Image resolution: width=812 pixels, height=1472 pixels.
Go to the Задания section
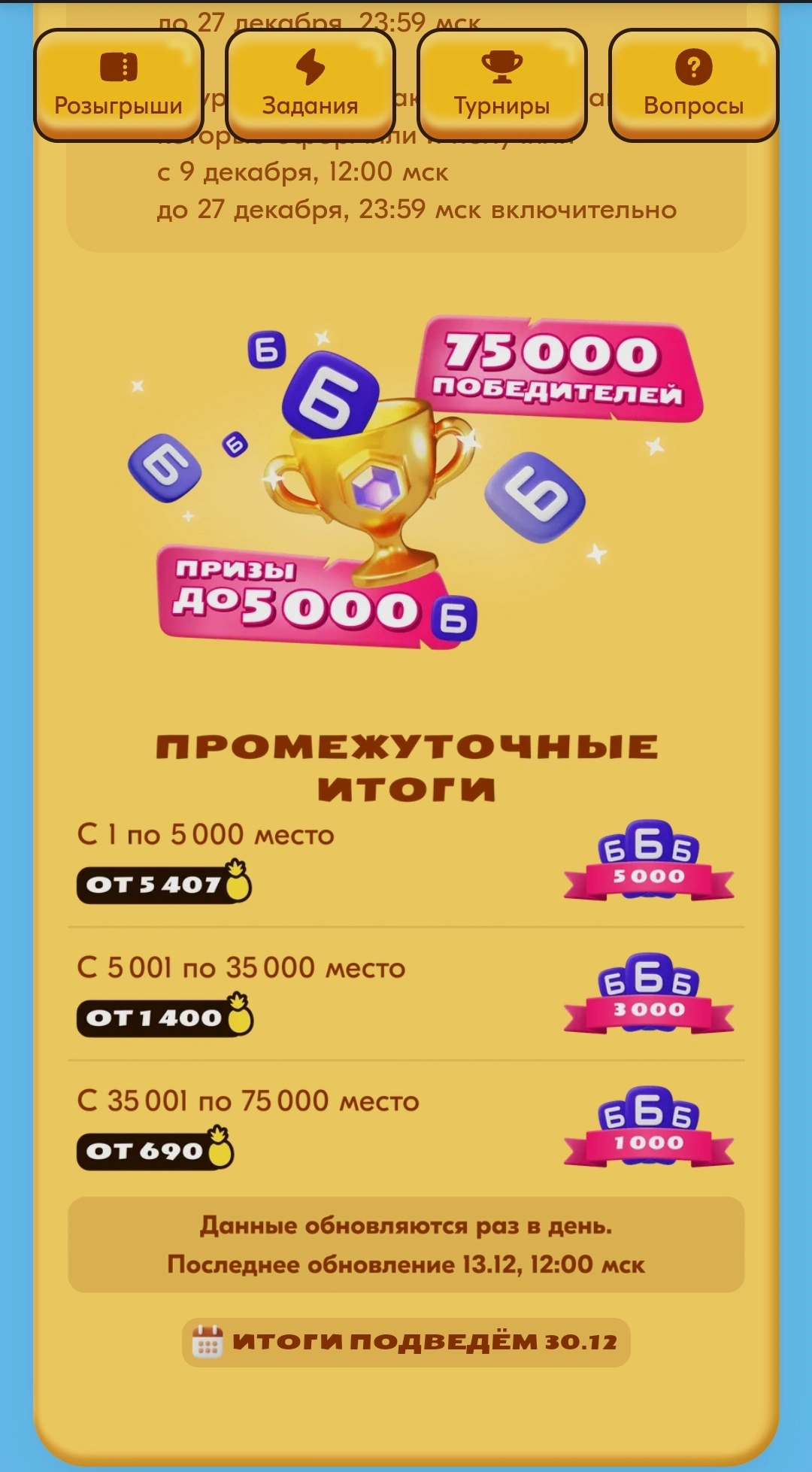tap(311, 85)
